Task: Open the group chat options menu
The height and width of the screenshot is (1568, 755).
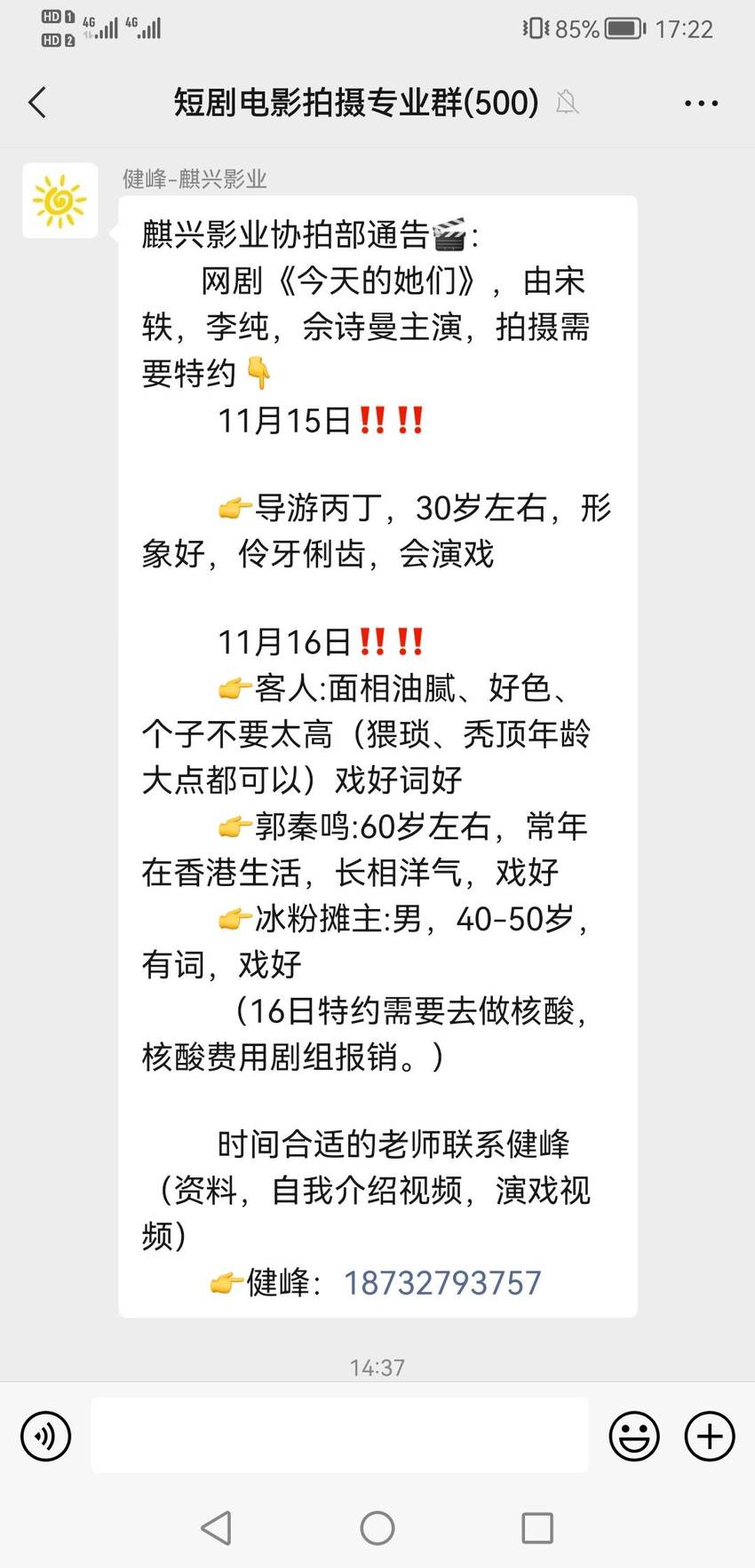Action: click(701, 103)
